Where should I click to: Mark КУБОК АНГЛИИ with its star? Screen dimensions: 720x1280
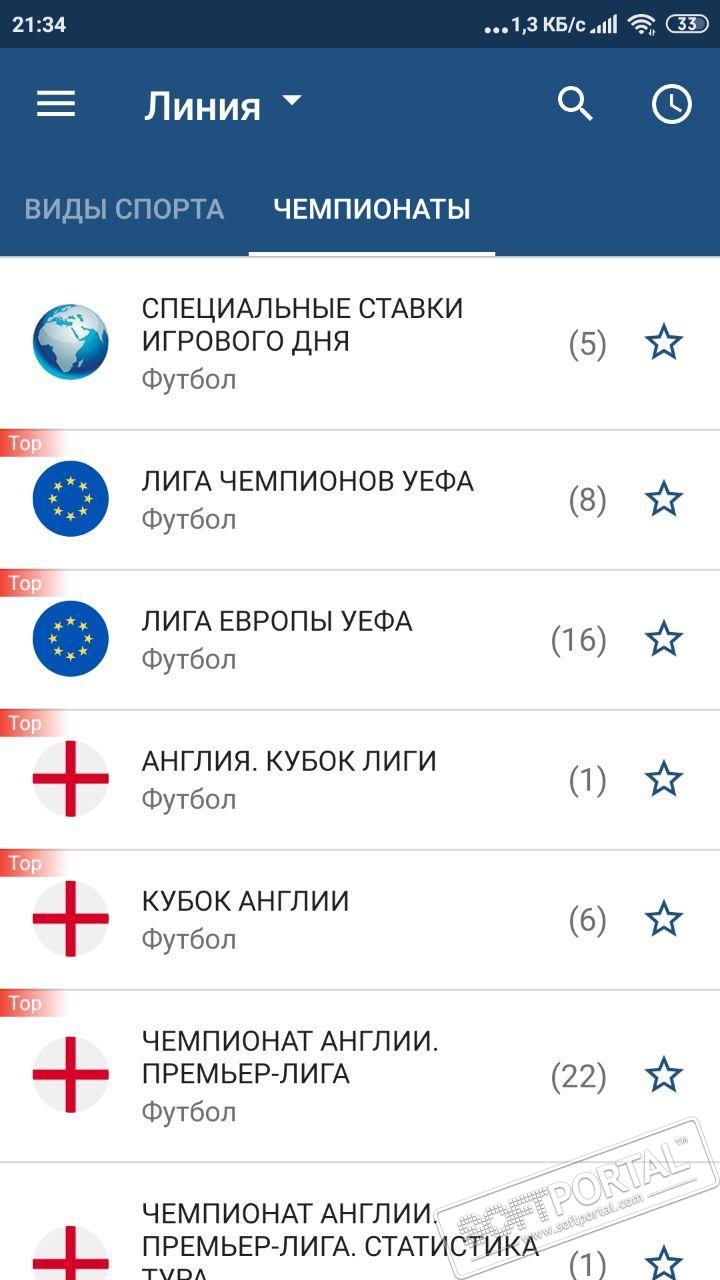click(x=664, y=919)
